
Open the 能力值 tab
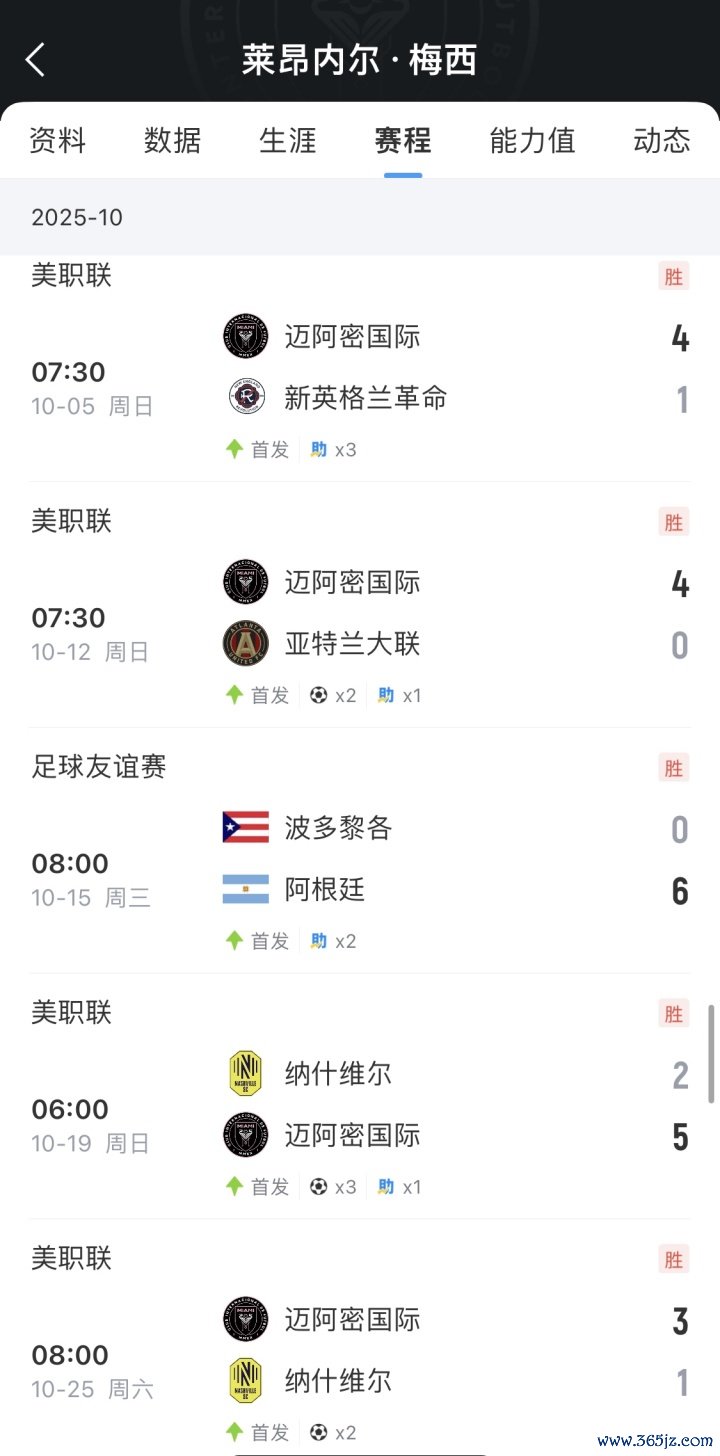[532, 140]
